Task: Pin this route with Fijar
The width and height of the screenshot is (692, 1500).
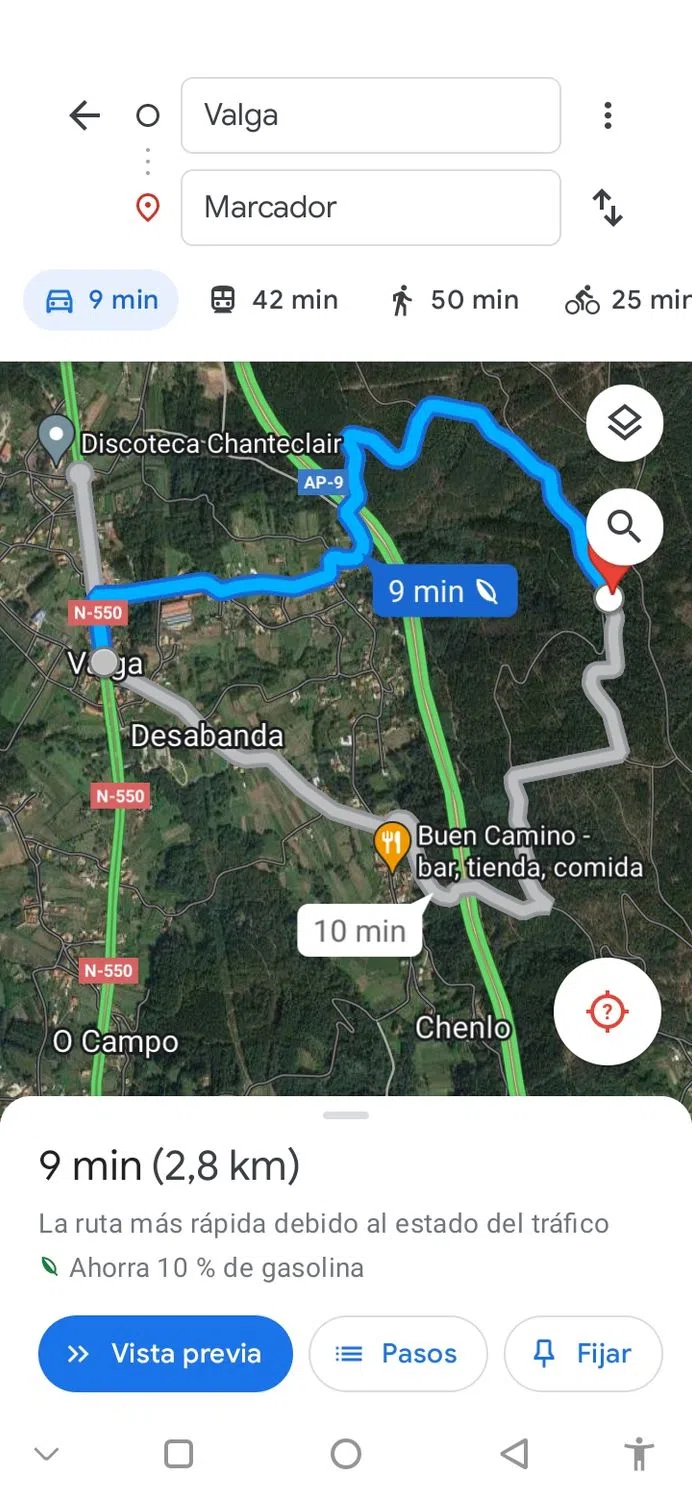Action: tap(583, 1354)
